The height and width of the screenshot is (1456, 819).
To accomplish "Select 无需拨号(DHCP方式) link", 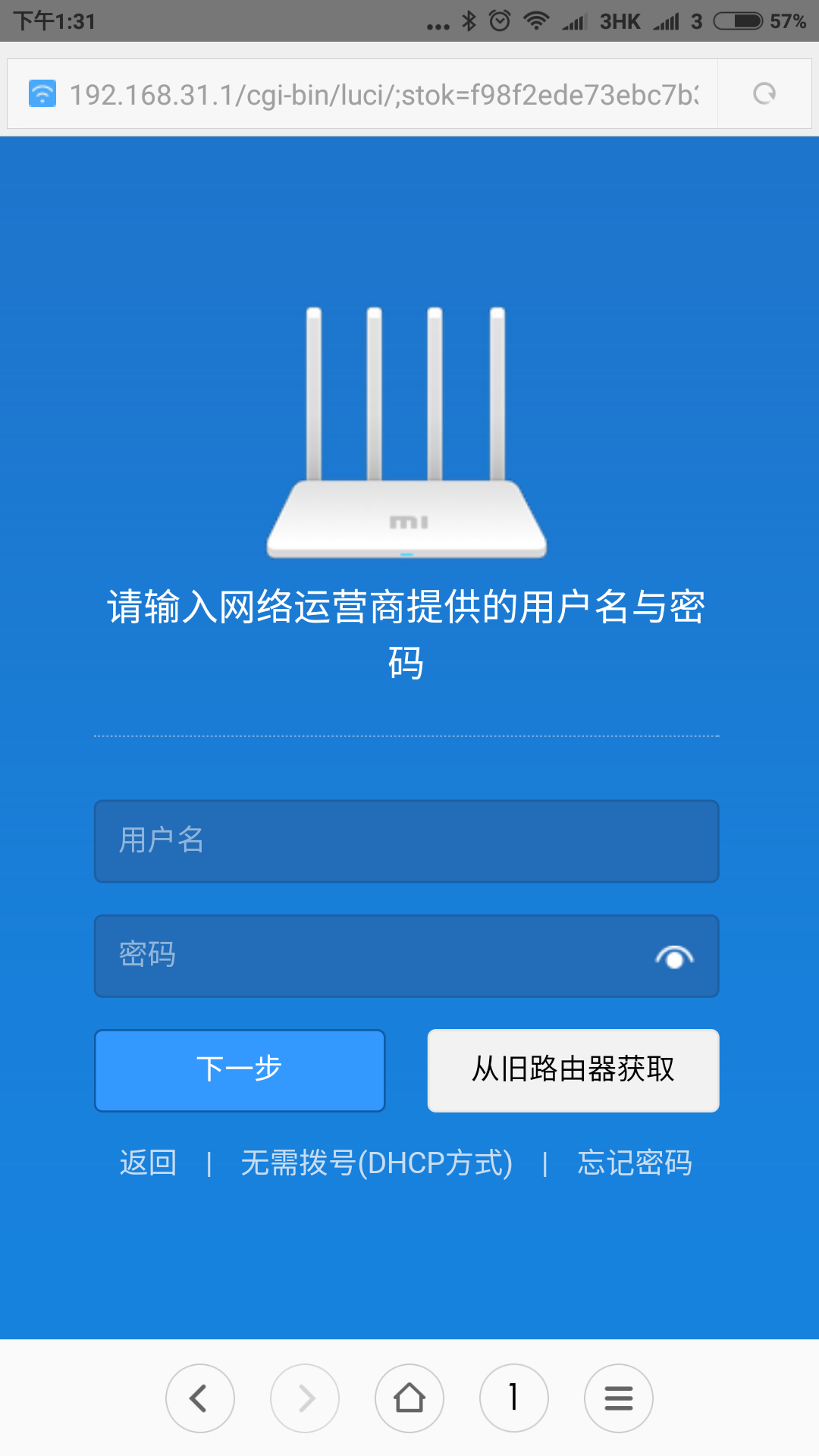I will 377,1163.
